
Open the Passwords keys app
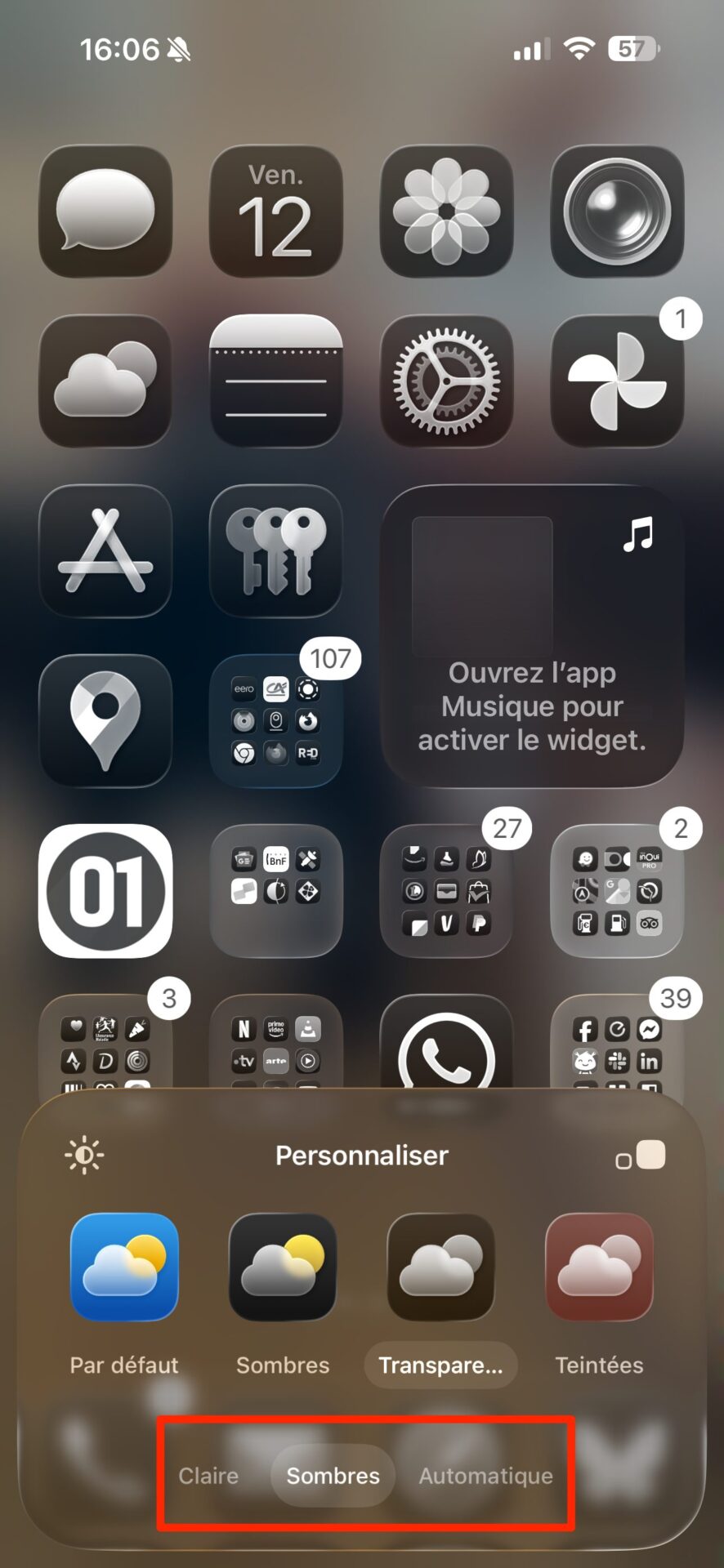tap(276, 551)
